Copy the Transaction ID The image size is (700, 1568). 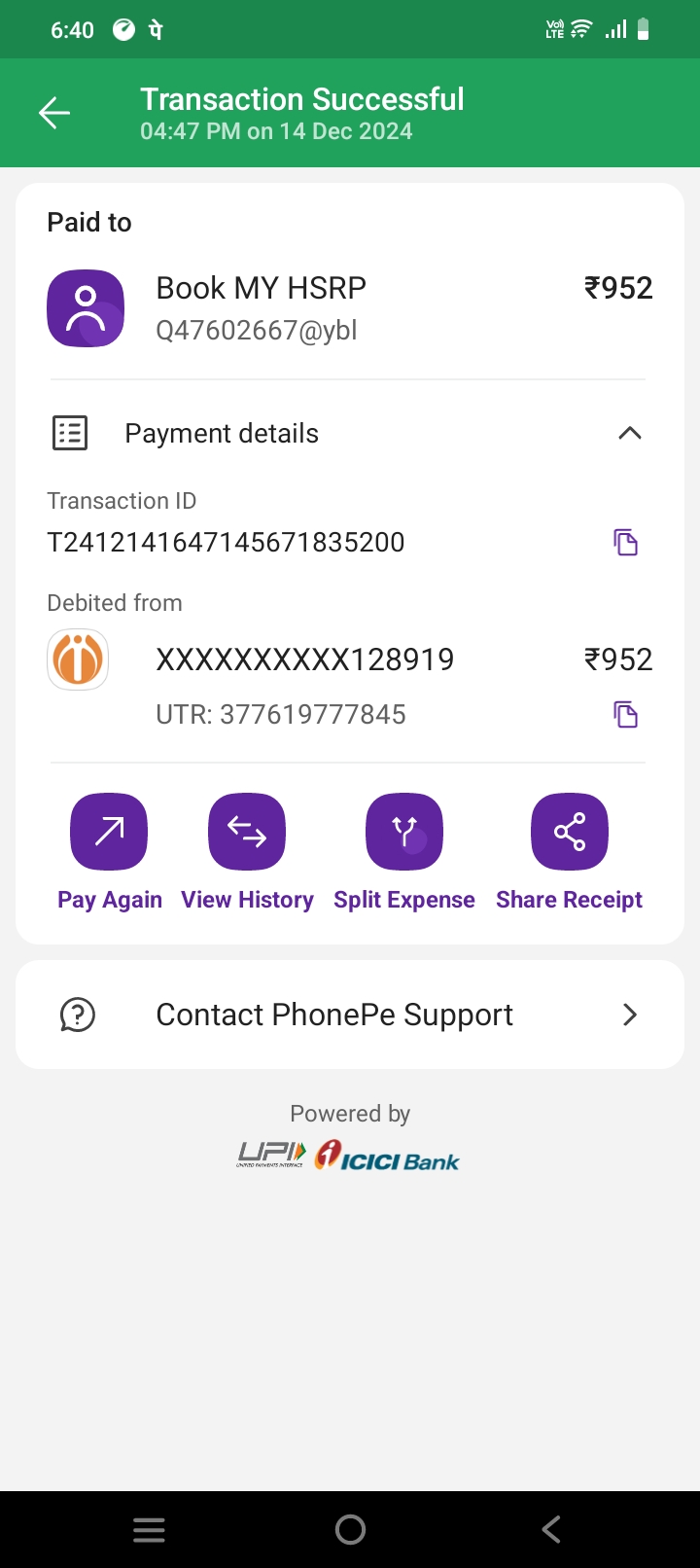click(625, 542)
